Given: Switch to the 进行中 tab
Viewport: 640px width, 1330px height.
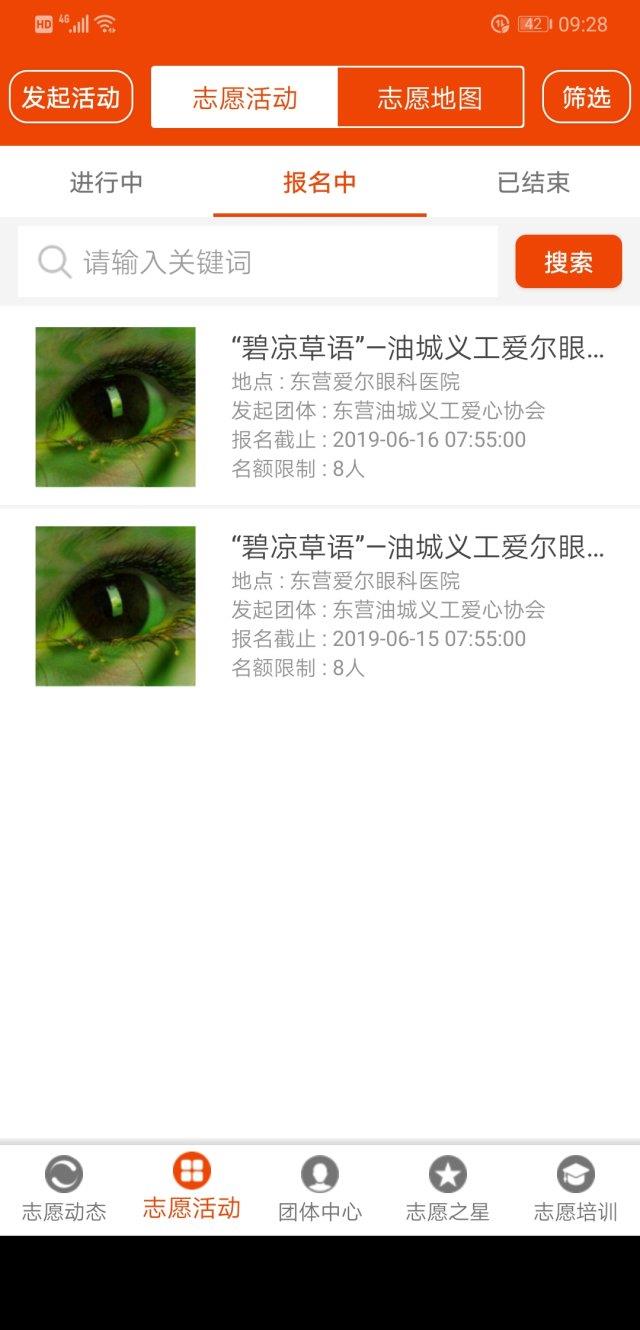Looking at the screenshot, I should point(106,182).
